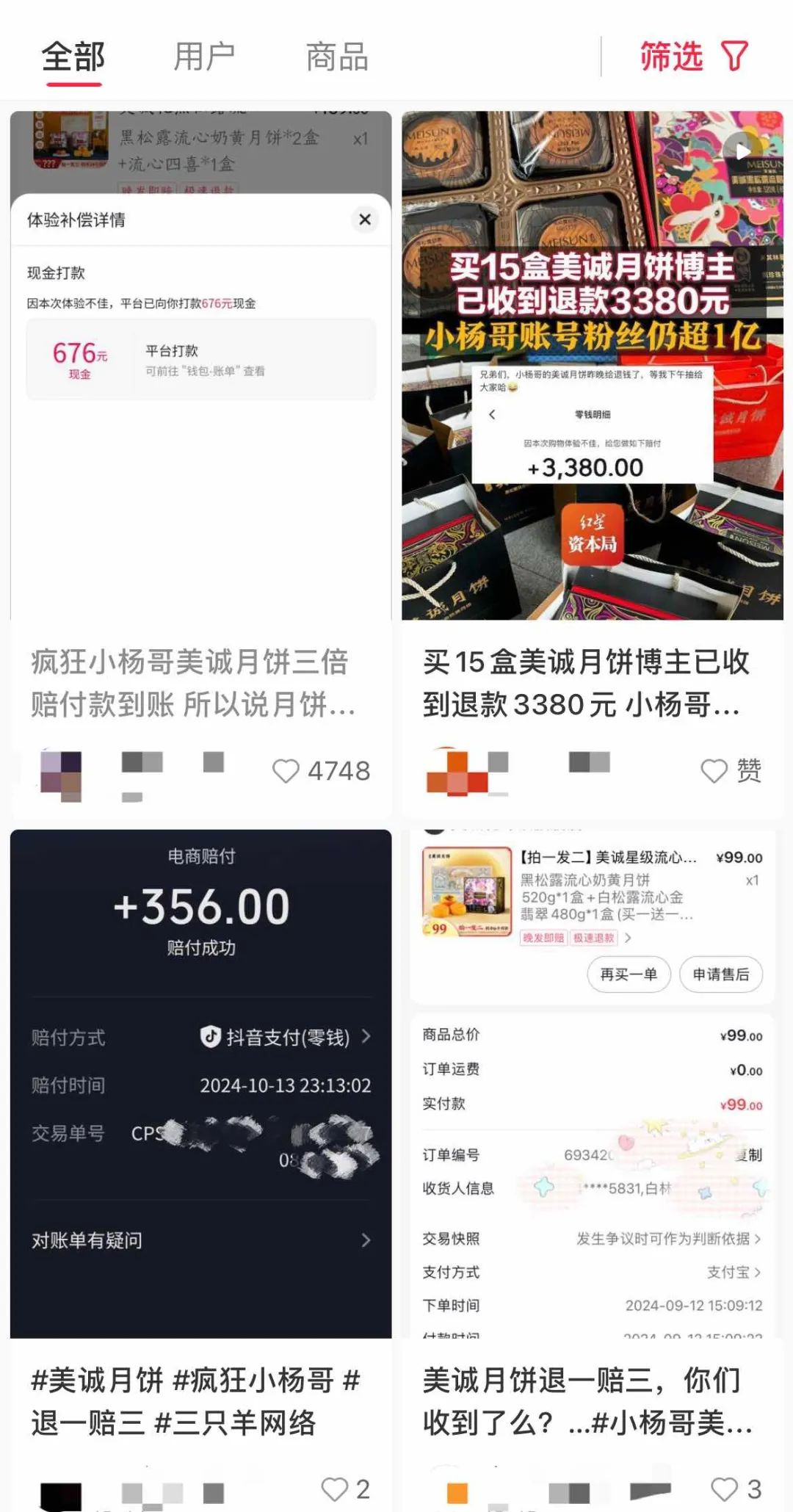Viewport: 793px width, 1512px height.
Task: Like the #美诚月饼 #疯狂小杨哥 post
Action: click(335, 1489)
